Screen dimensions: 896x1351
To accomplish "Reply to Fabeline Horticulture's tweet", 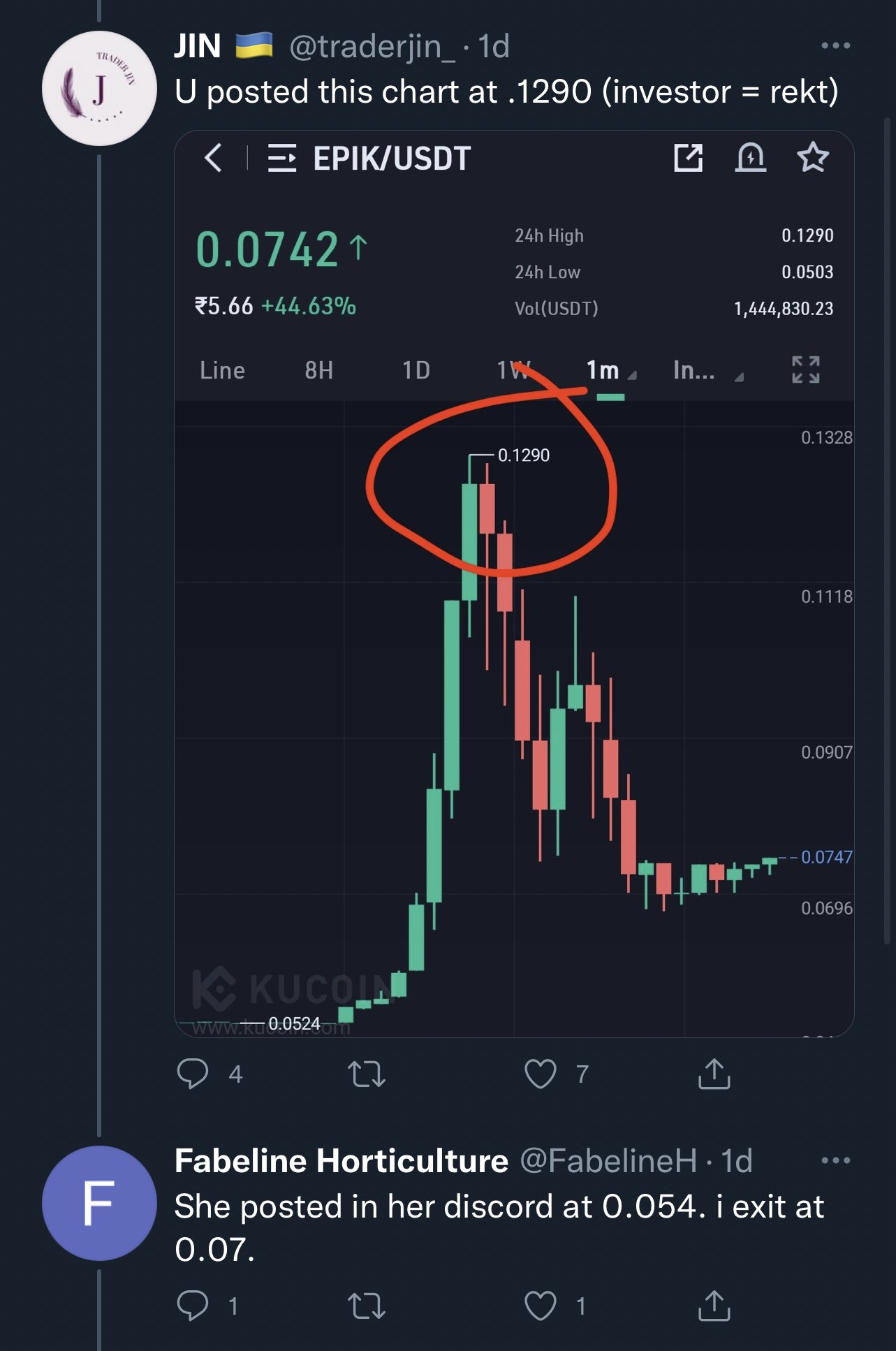I will coord(193,1305).
